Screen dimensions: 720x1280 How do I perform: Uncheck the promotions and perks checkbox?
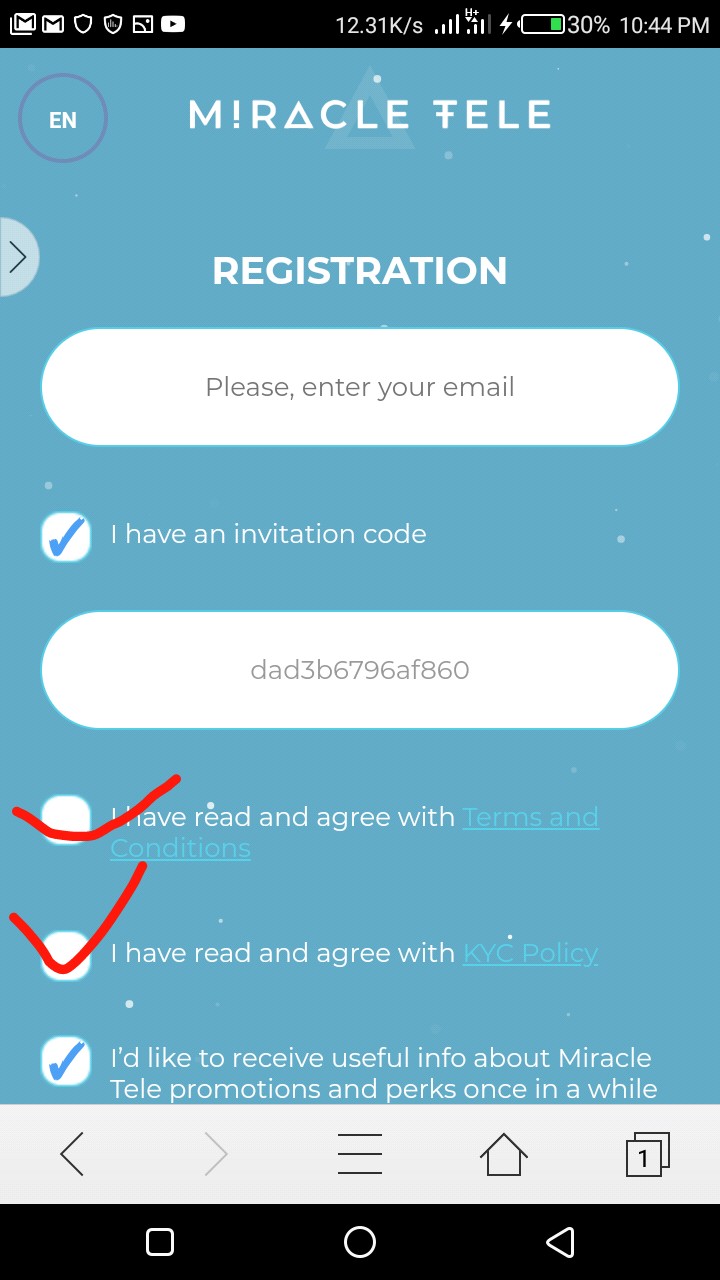pyautogui.click(x=66, y=1061)
